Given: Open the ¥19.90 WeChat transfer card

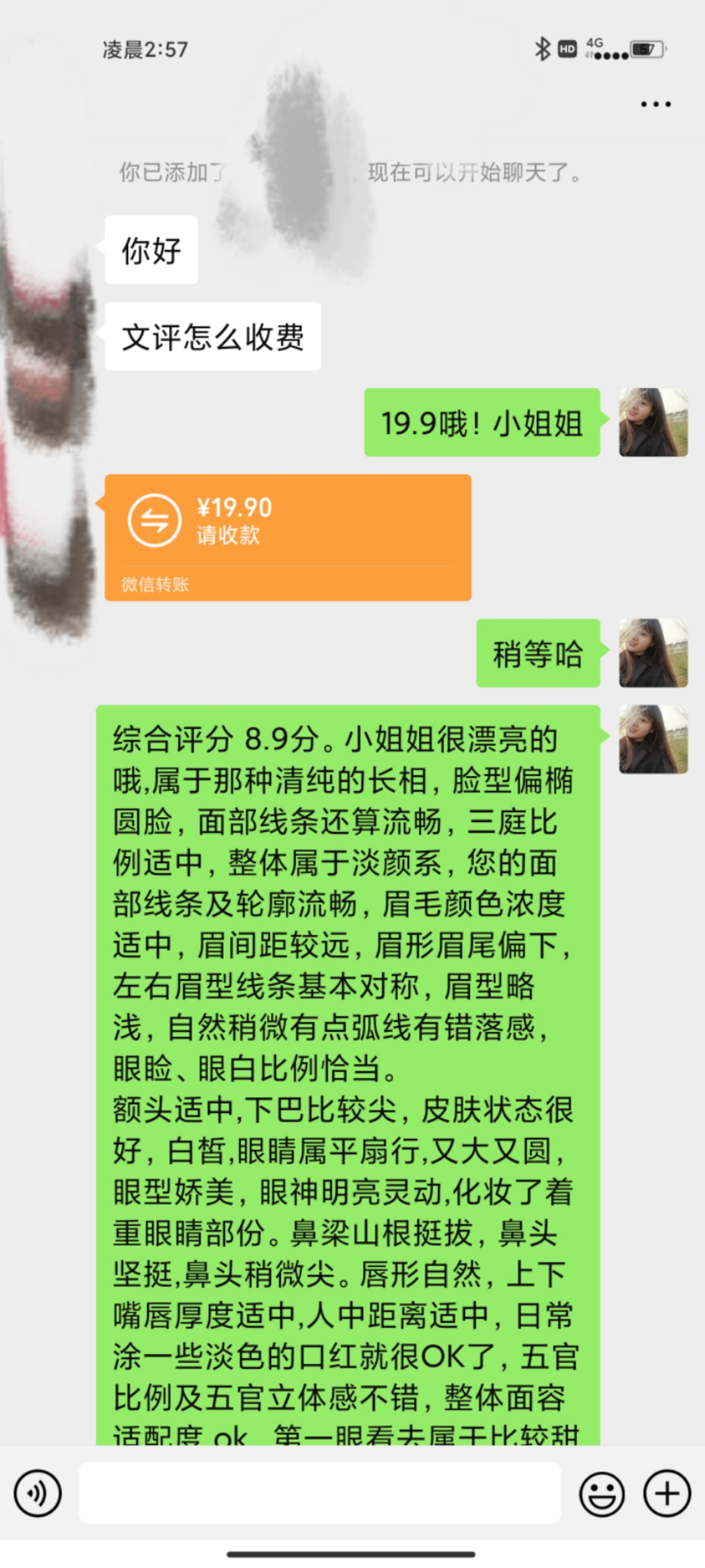Looking at the screenshot, I should click(288, 537).
